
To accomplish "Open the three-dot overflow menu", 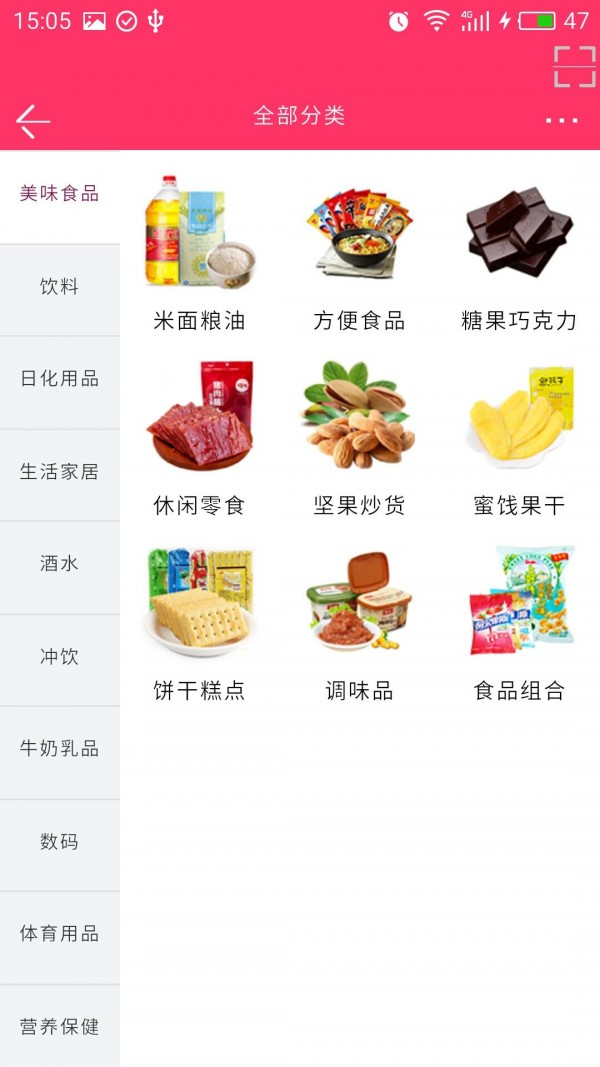I will click(561, 121).
